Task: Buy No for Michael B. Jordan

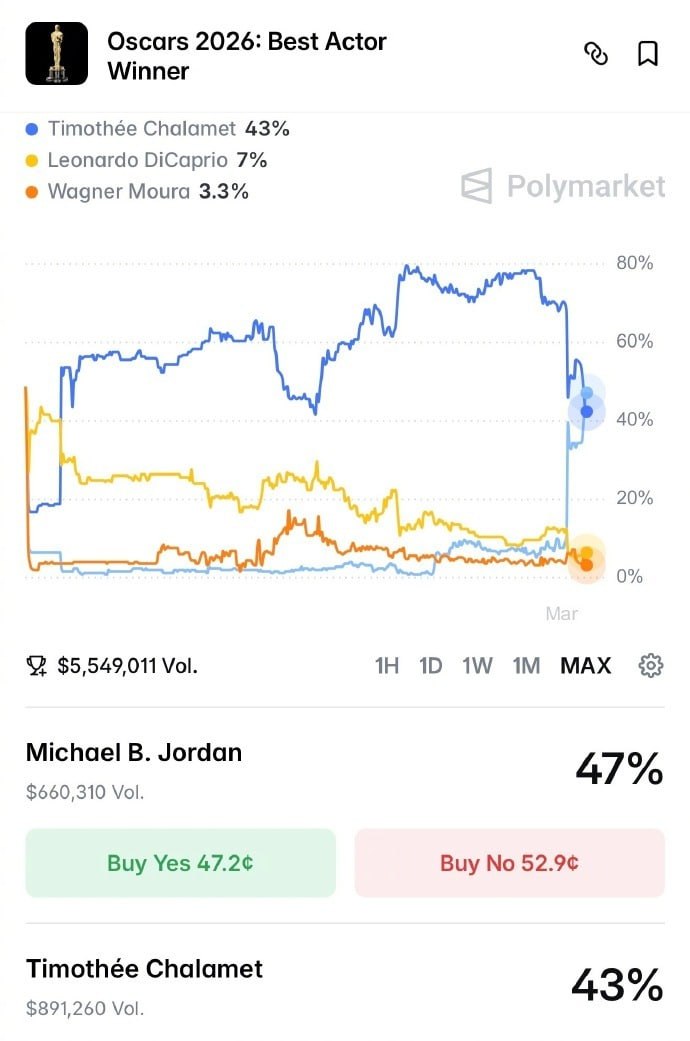Action: pyautogui.click(x=509, y=863)
